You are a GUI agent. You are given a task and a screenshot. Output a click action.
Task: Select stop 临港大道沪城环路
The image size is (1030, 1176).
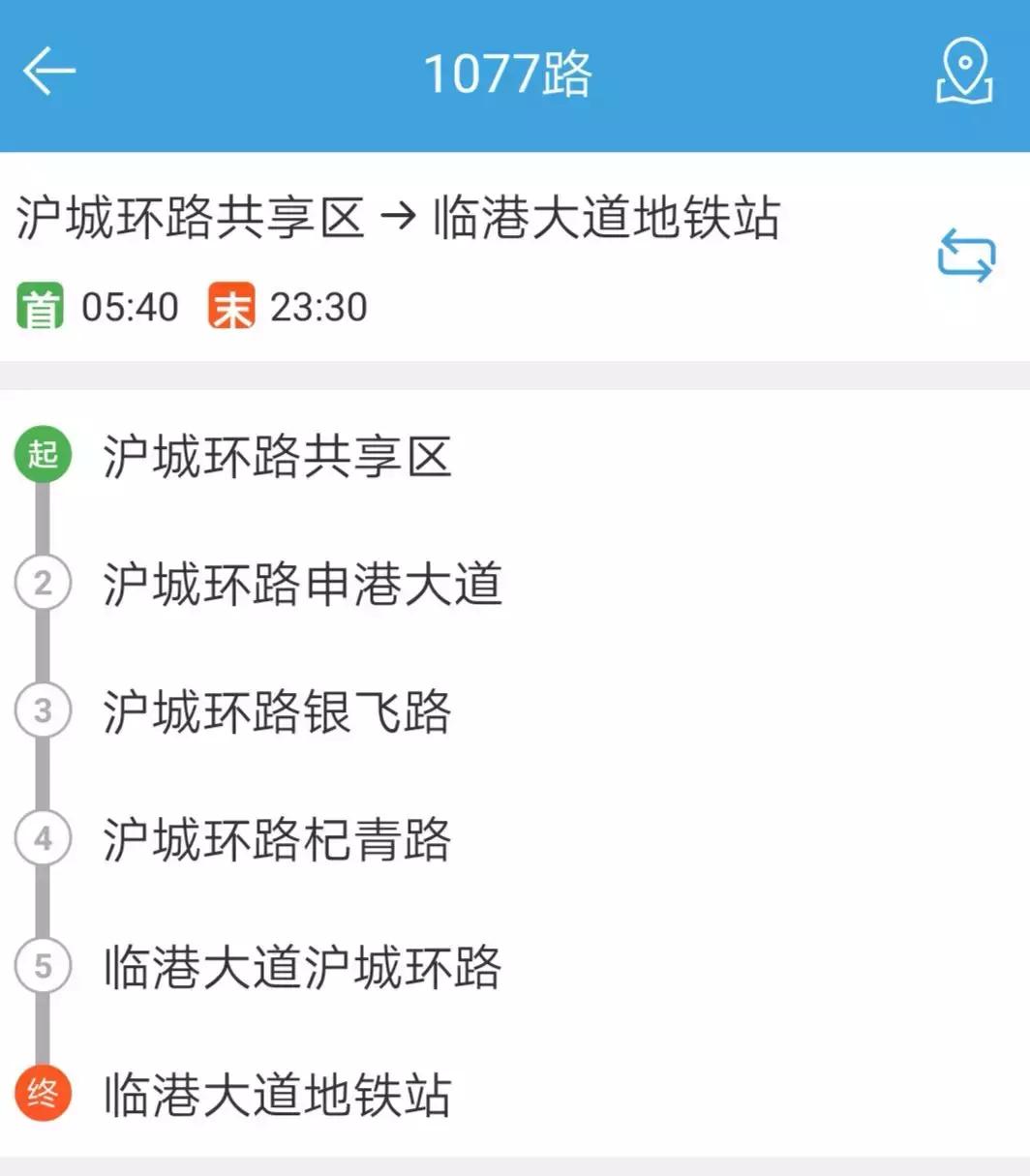click(303, 965)
